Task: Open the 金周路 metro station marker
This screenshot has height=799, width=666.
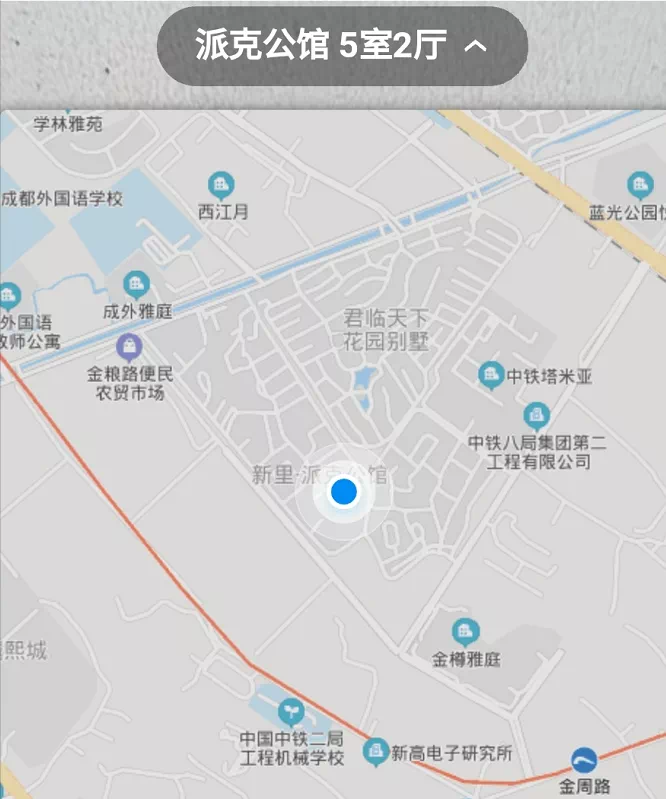Action: [x=584, y=761]
